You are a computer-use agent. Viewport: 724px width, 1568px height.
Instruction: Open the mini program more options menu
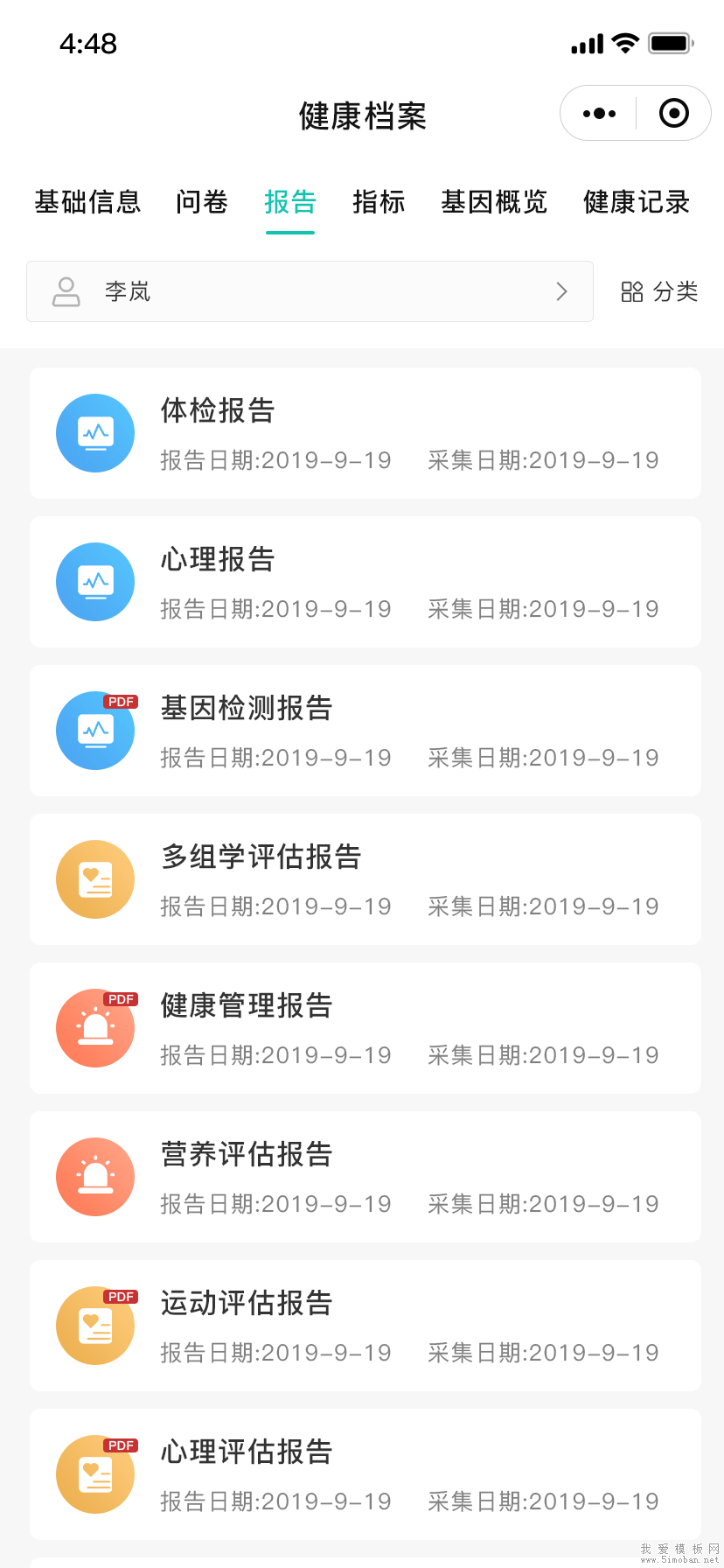pos(599,114)
